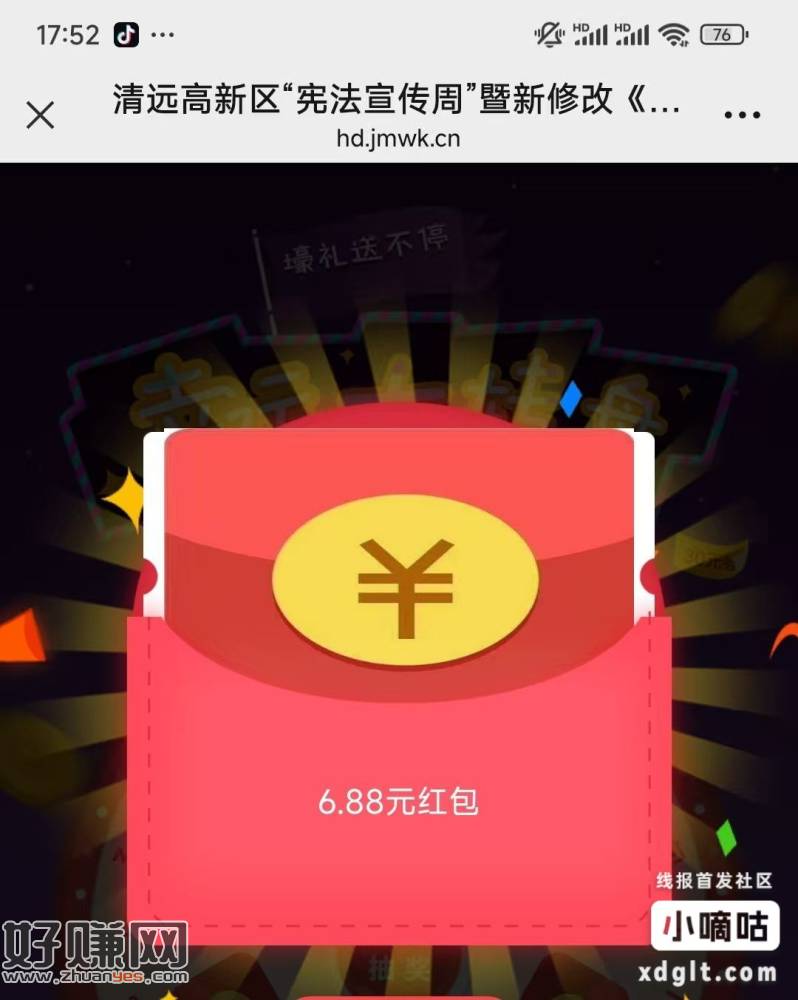Close the web page with X
The width and height of the screenshot is (798, 1000).
tap(40, 116)
